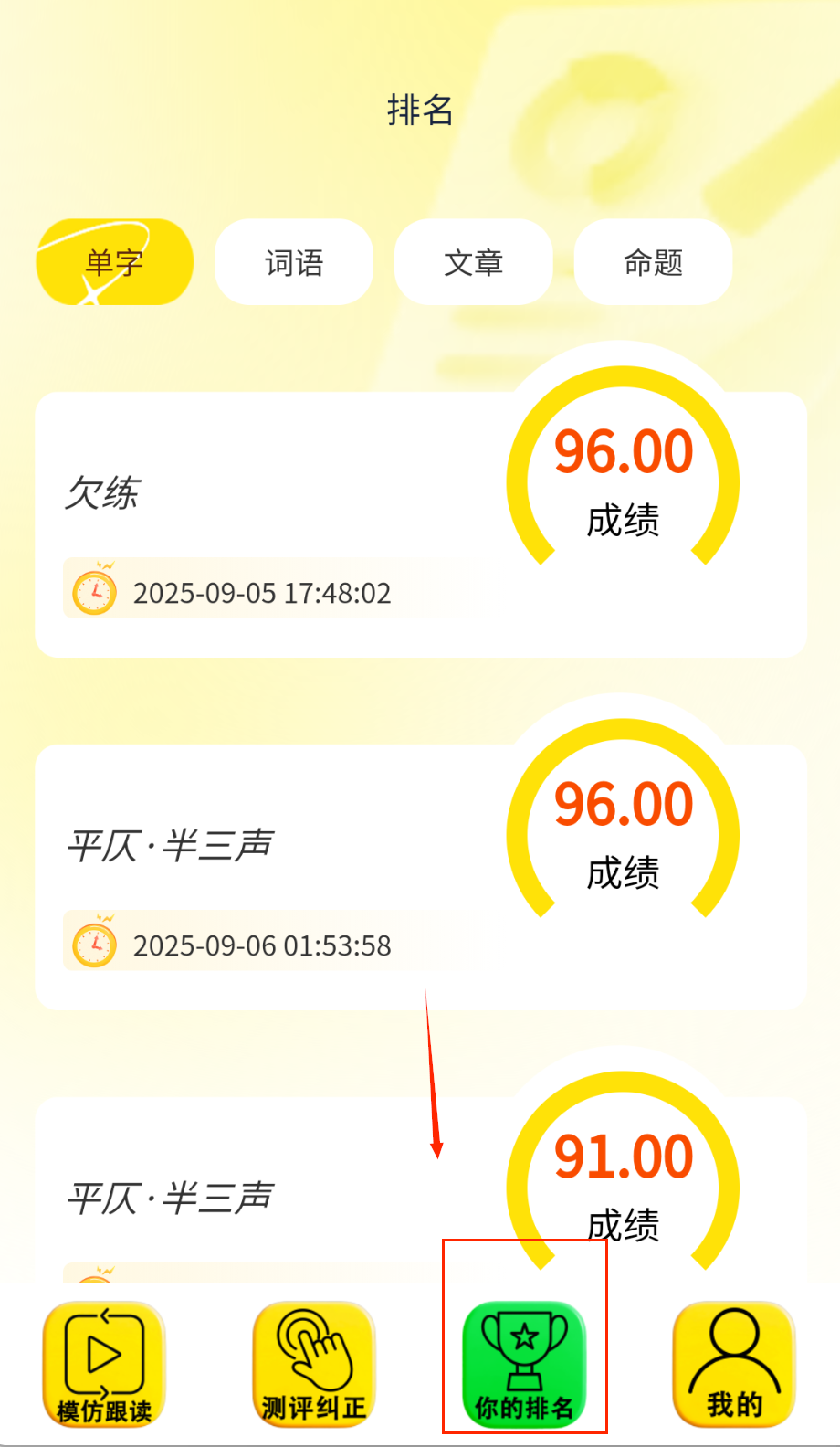Select the 单字 category tab
This screenshot has width=840, height=1447.
[x=114, y=262]
